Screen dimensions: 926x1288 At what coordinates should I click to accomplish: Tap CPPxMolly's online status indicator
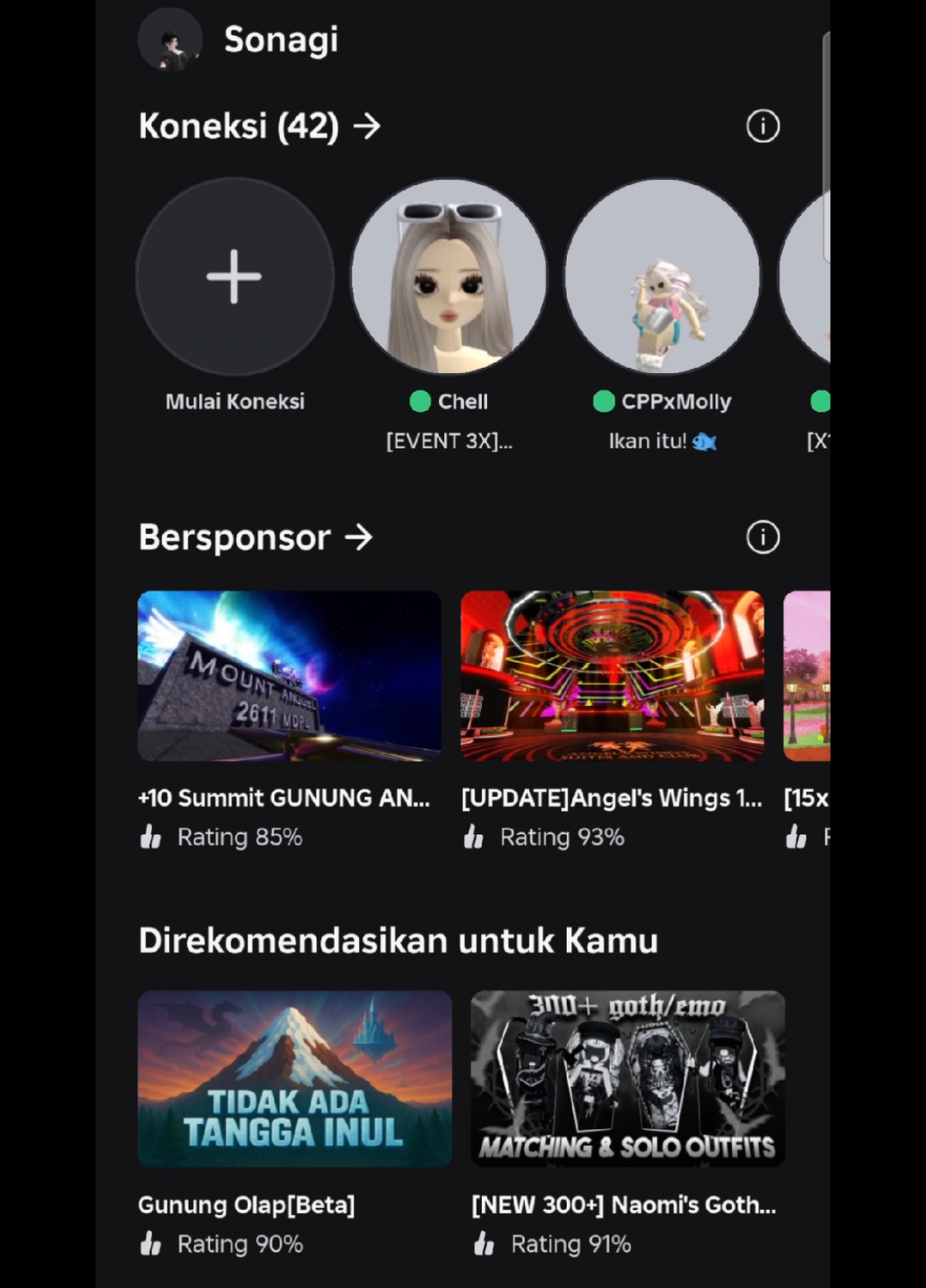pyautogui.click(x=606, y=401)
